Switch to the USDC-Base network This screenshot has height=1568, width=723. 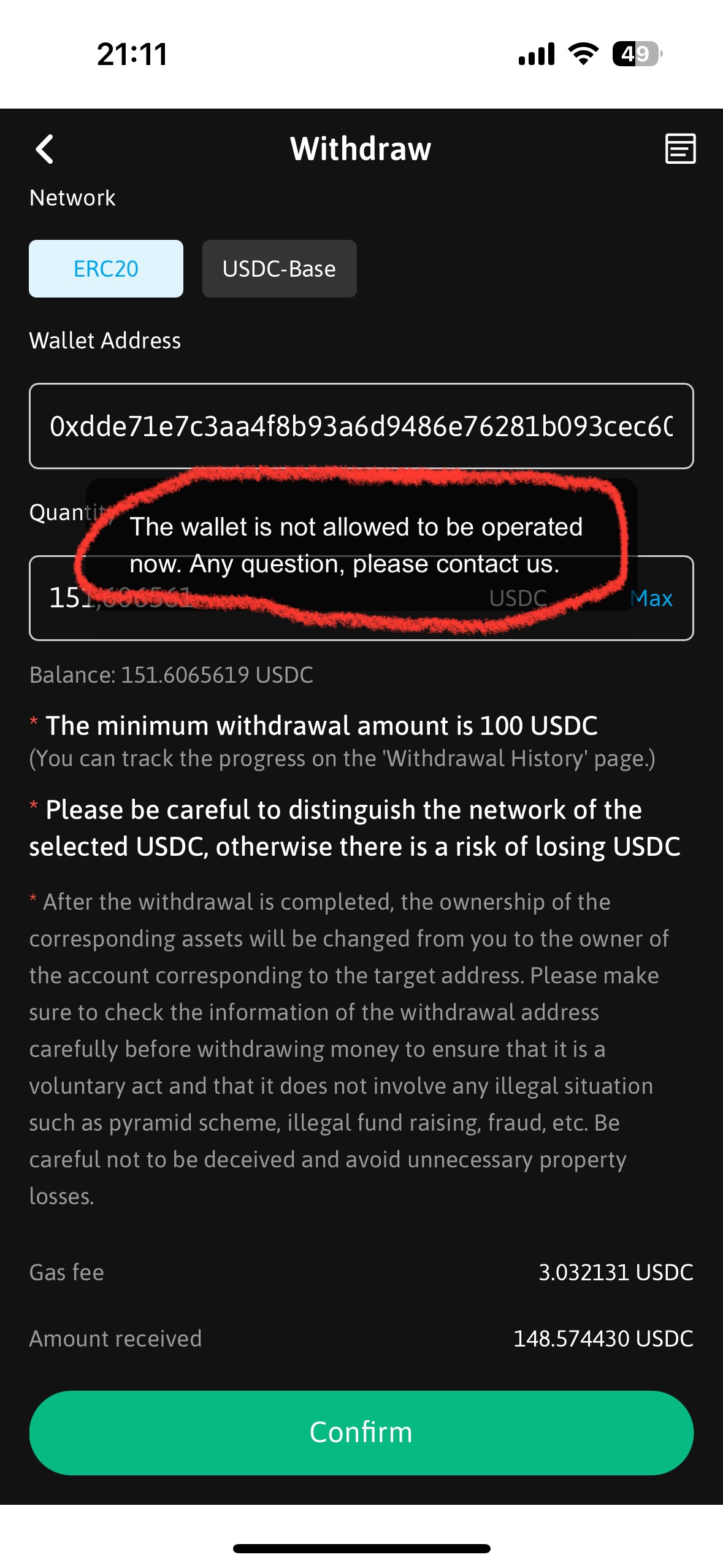click(x=279, y=269)
